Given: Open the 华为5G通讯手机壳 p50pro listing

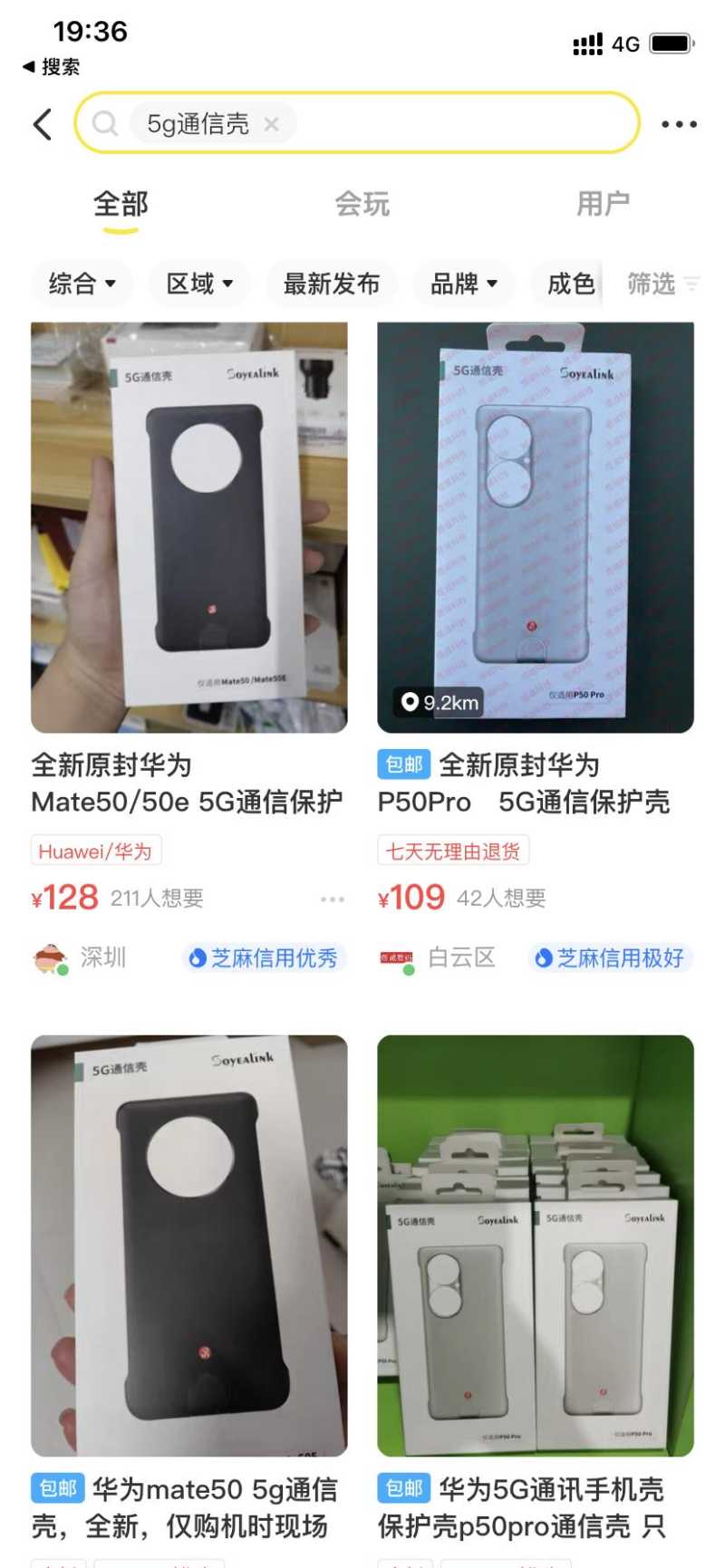Looking at the screenshot, I should tap(535, 1246).
